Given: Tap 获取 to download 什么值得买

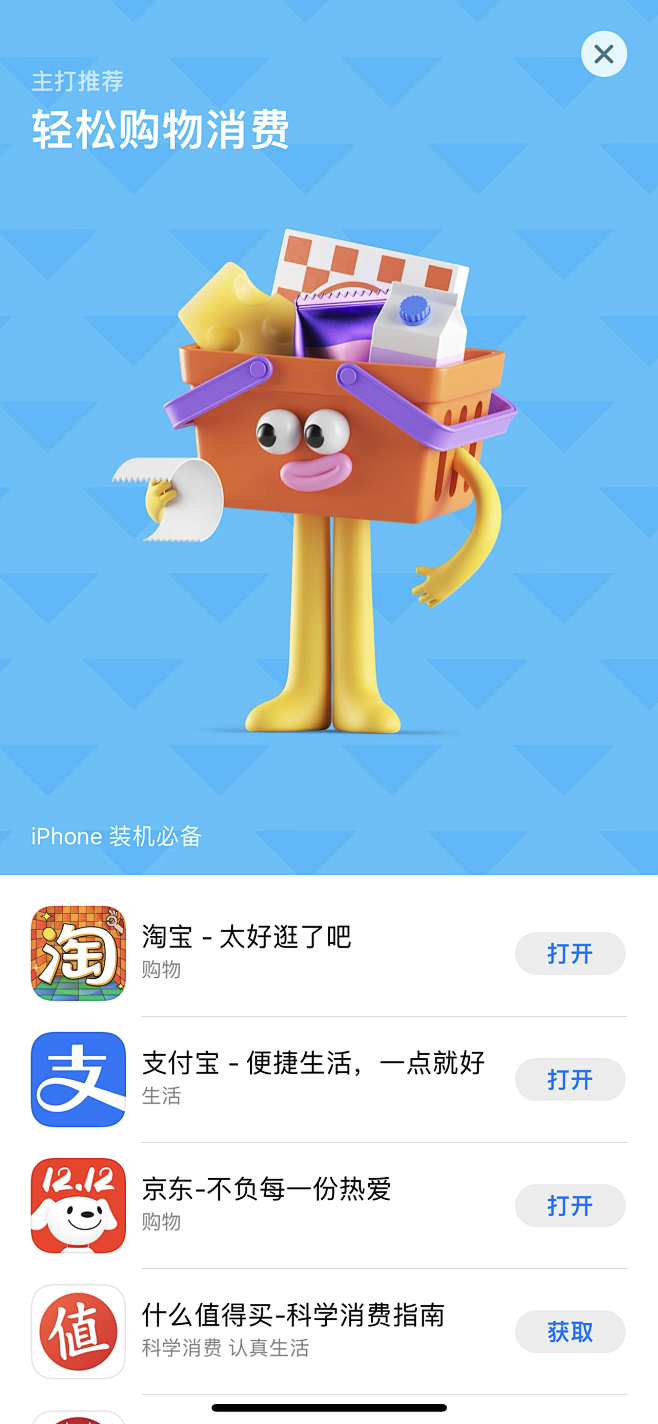Looking at the screenshot, I should tap(570, 1332).
